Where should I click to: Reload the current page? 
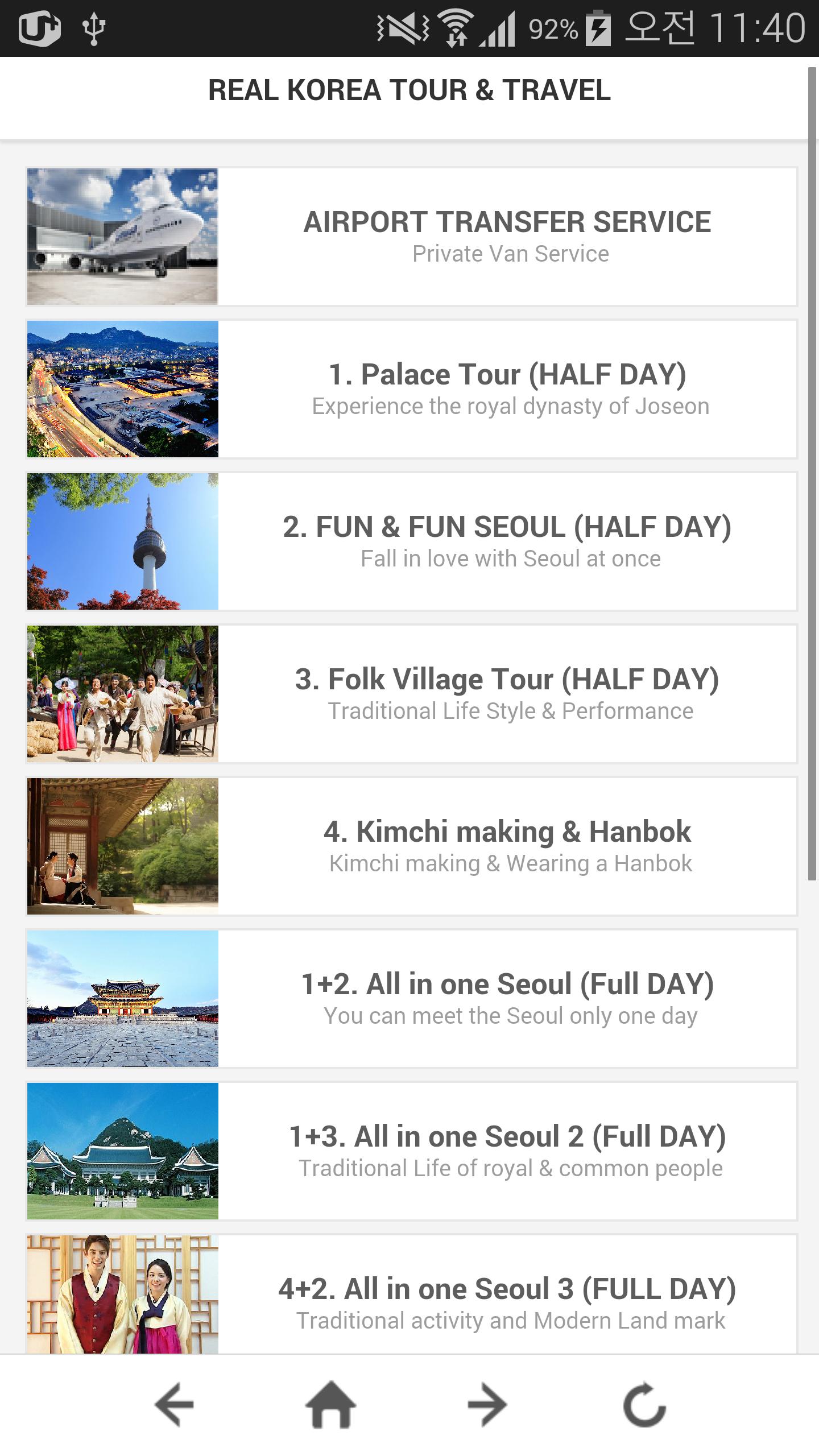tap(644, 1405)
